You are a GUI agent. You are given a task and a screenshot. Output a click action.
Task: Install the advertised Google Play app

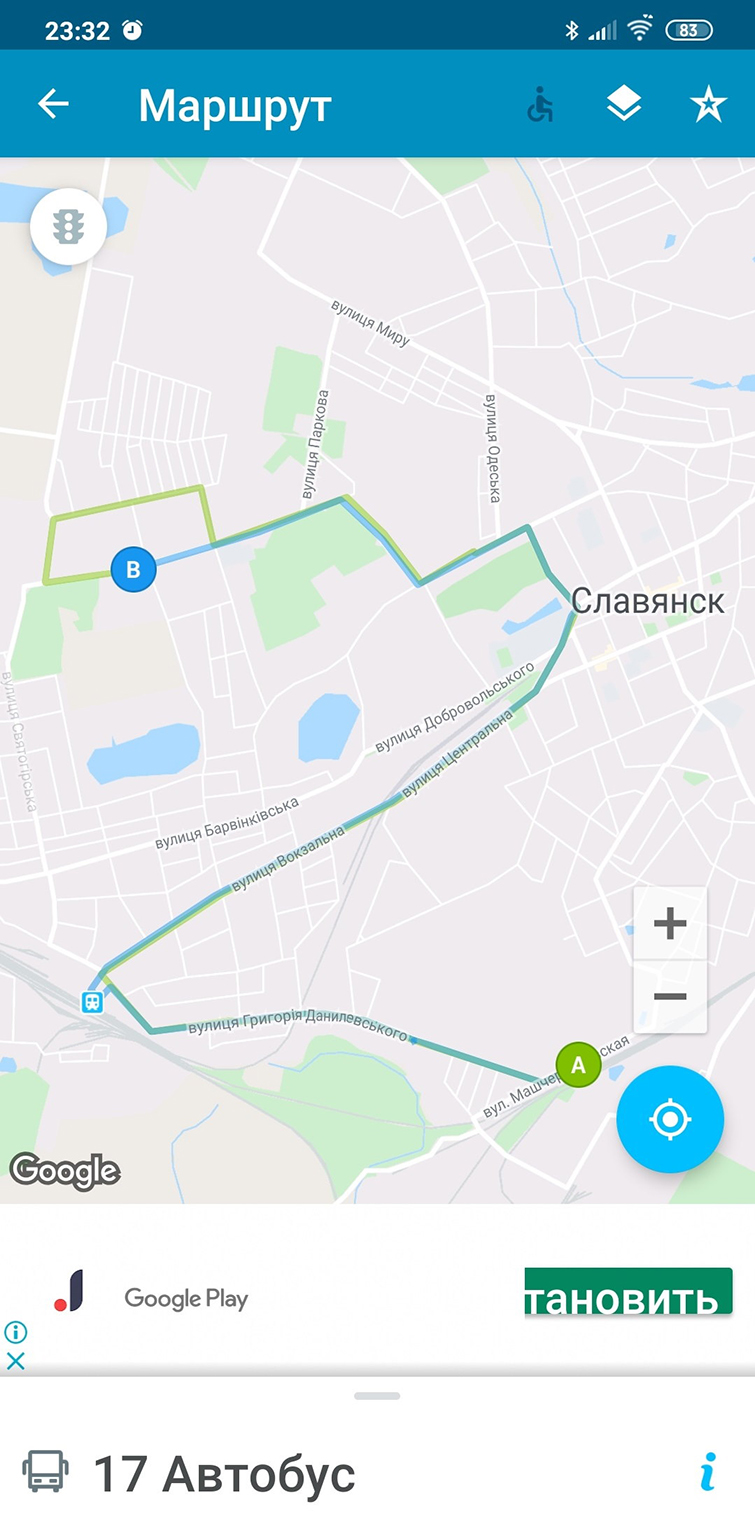click(628, 1297)
